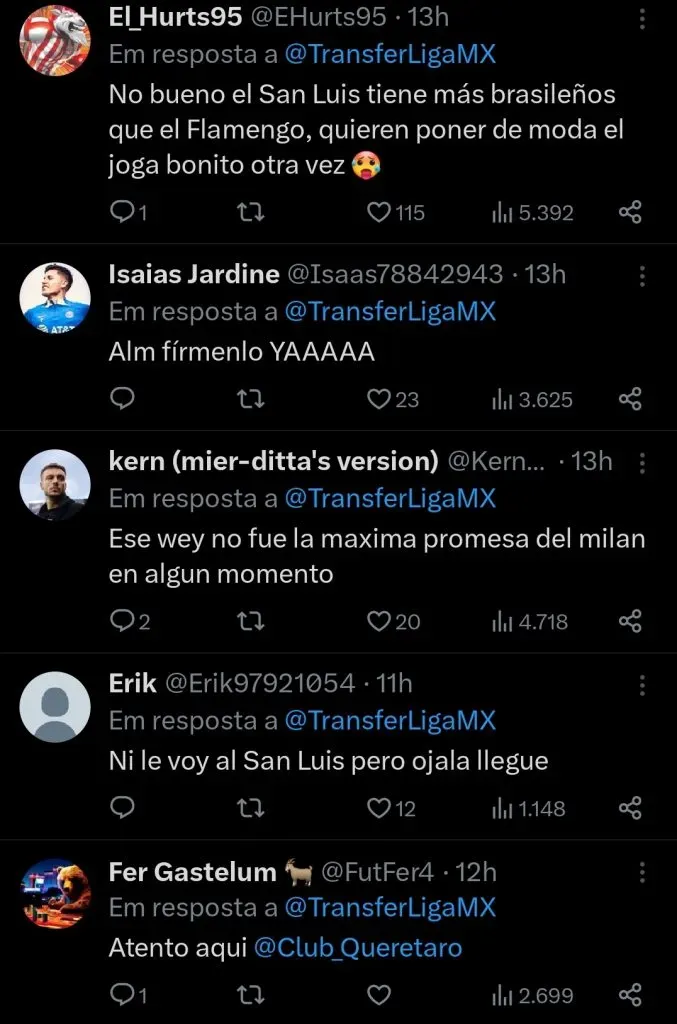Share Isaias Jardine's reply

[x=630, y=399]
